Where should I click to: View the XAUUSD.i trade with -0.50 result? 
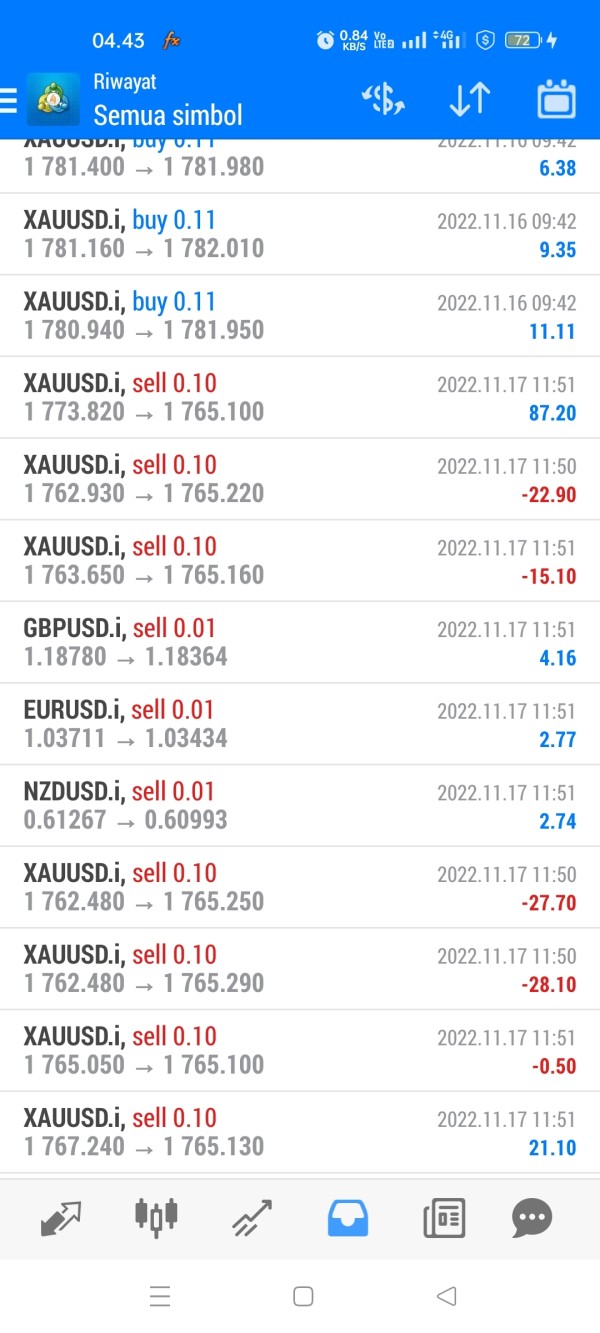point(300,1052)
